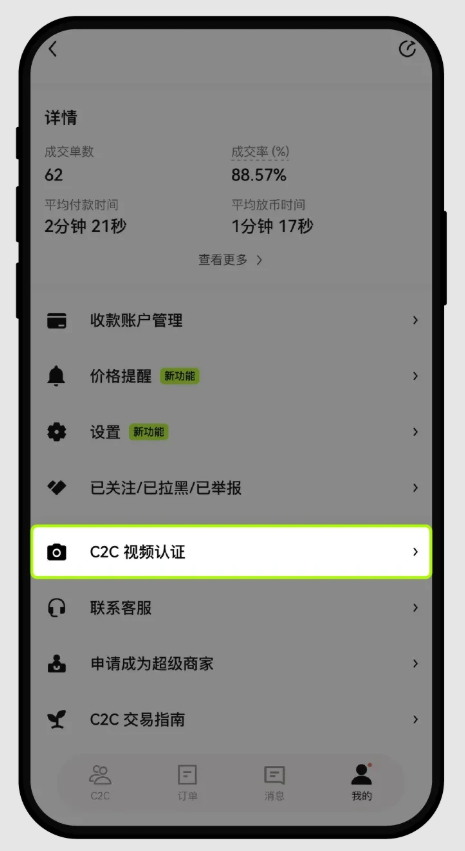Select the 我的 tab

click(361, 782)
